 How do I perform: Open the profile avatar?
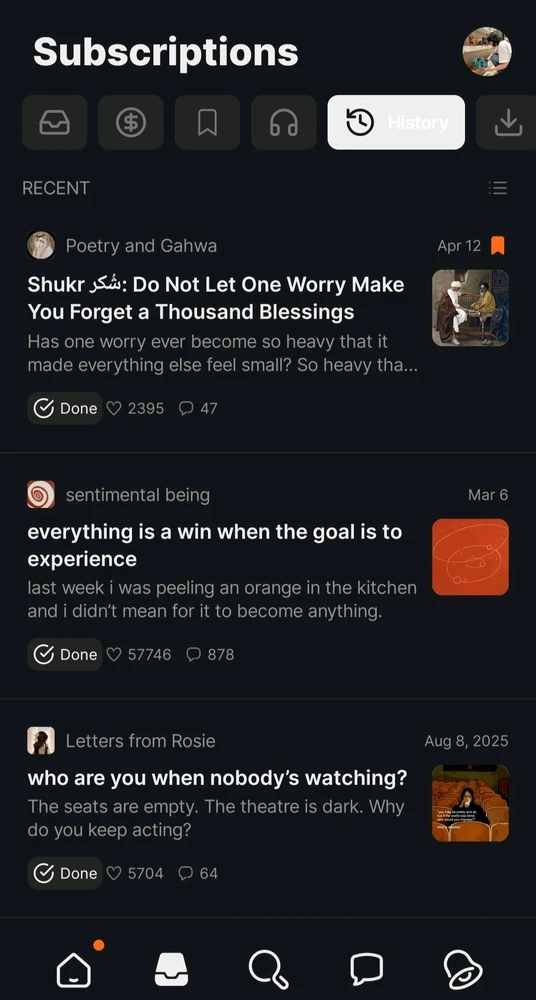click(x=487, y=52)
